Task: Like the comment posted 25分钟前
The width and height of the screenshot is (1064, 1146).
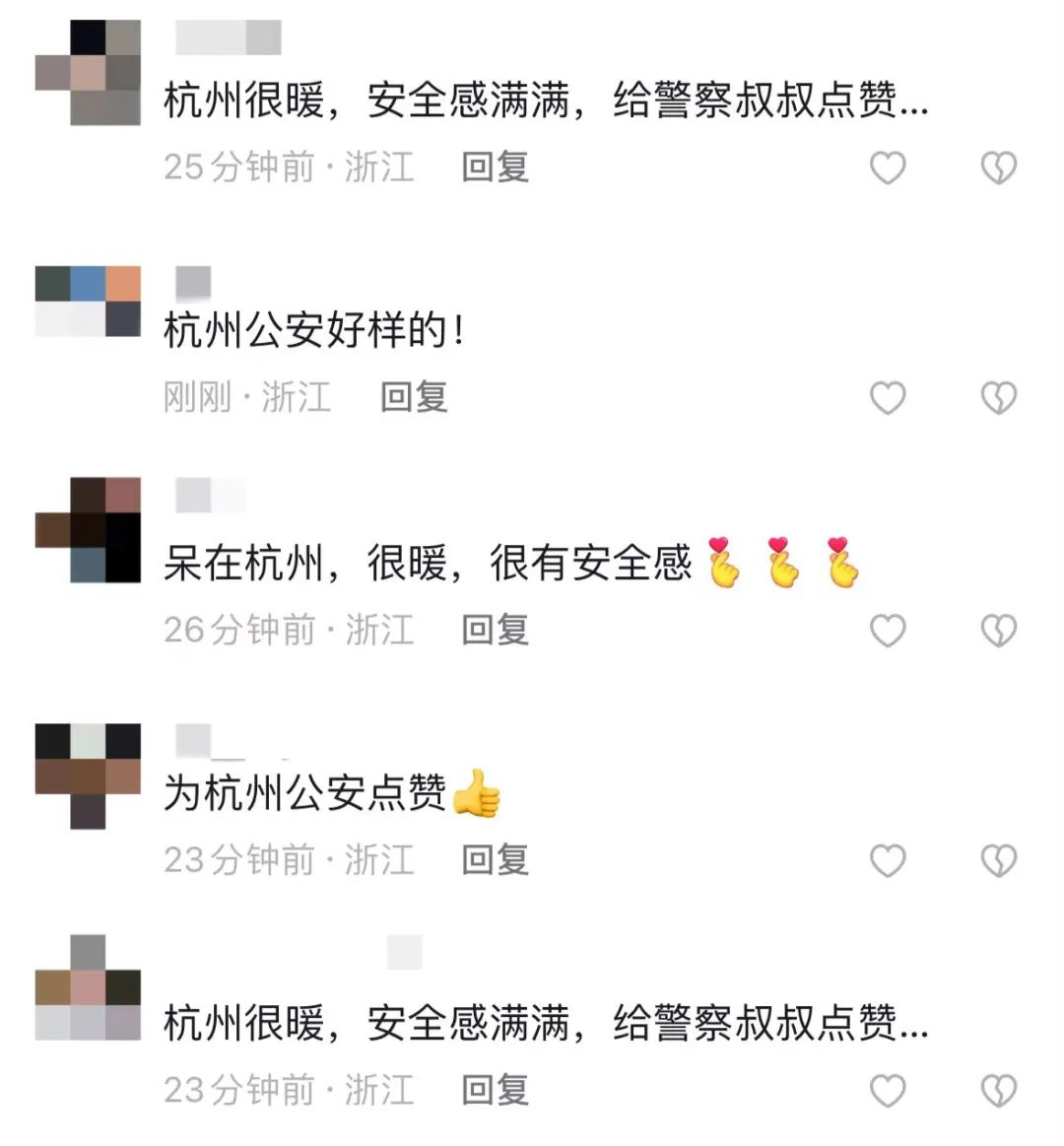Action: pos(888,169)
